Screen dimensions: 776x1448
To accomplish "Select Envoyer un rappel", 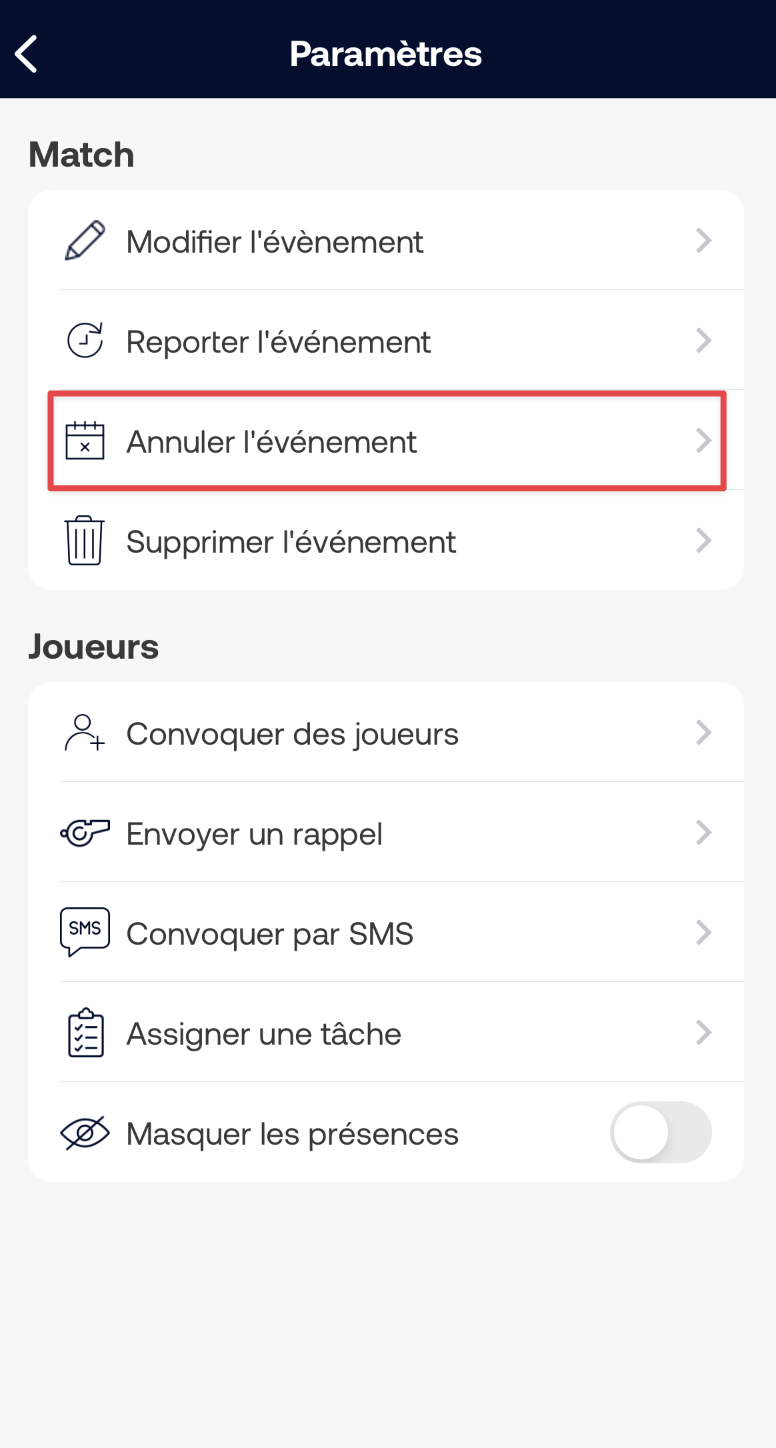I will point(386,833).
